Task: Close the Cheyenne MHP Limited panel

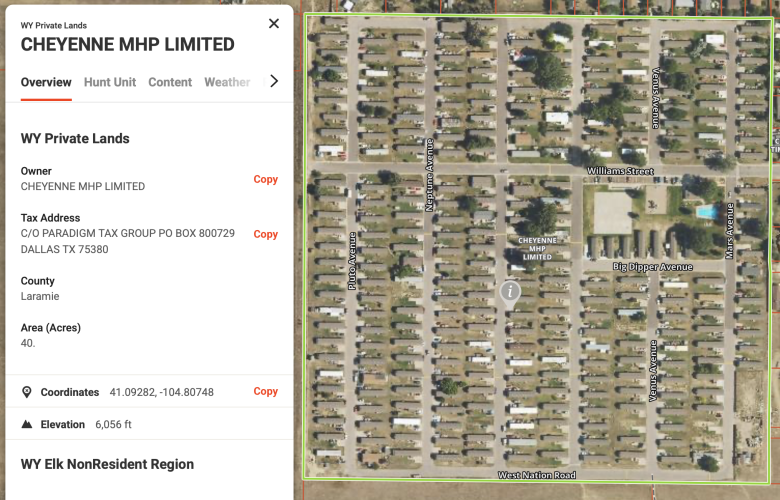Action: (x=274, y=24)
